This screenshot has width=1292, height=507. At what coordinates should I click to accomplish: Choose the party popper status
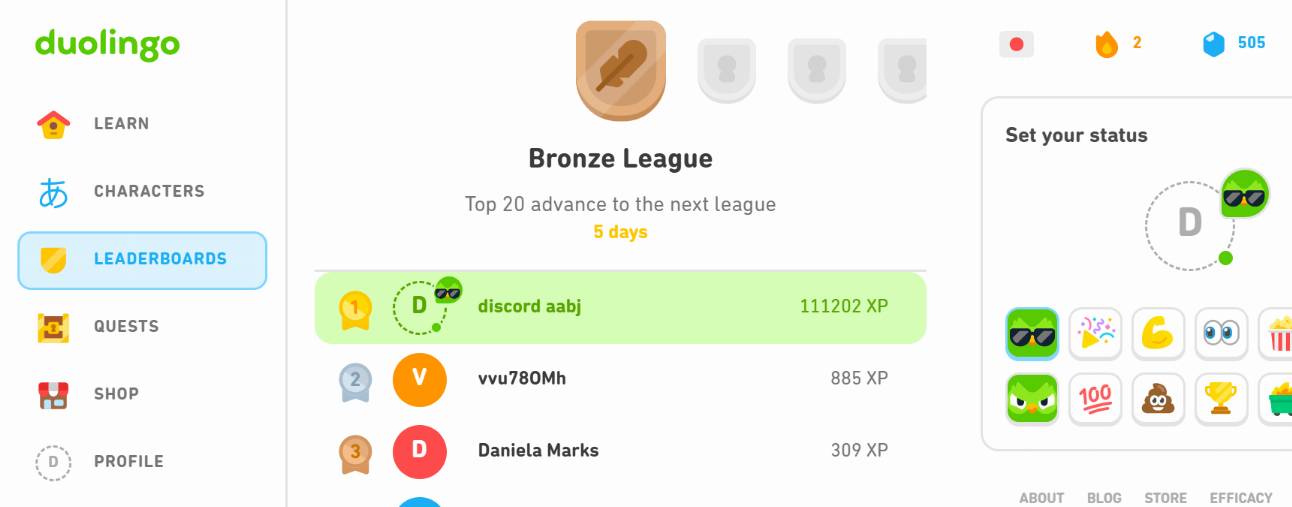tap(1095, 334)
